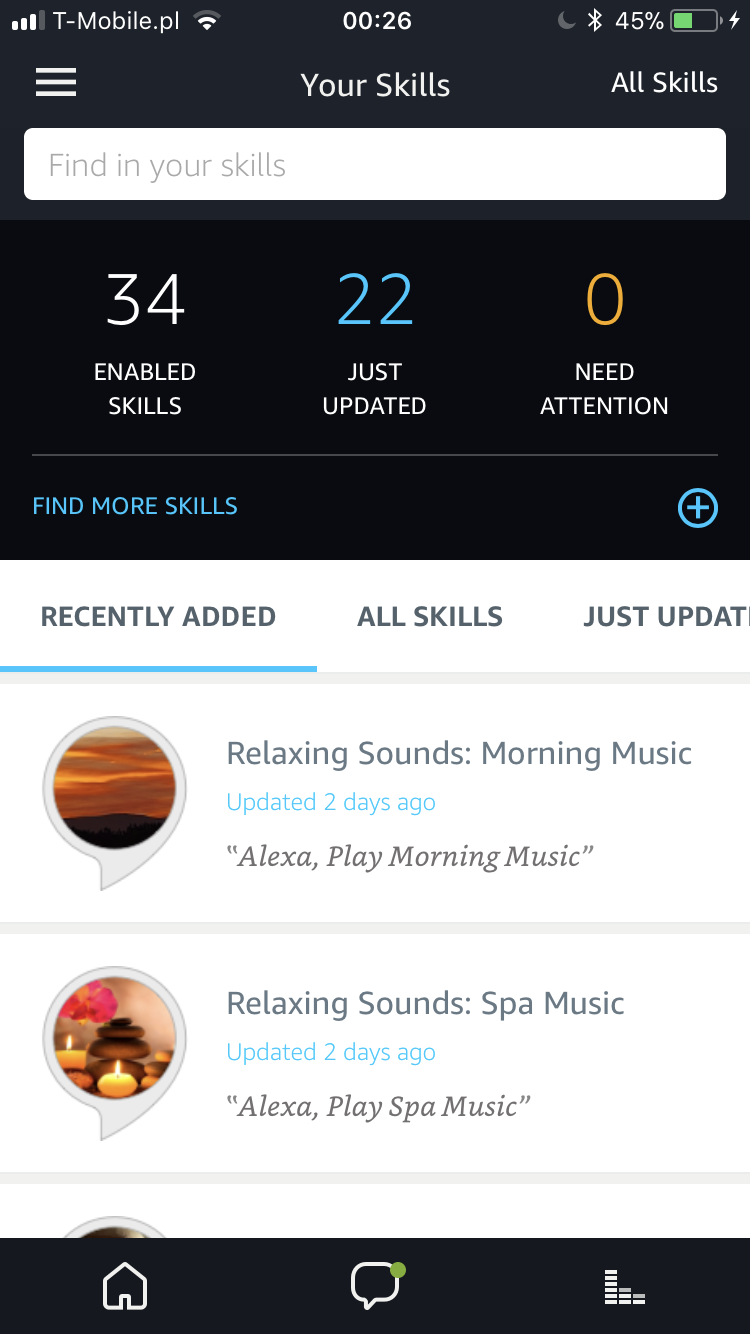The image size is (750, 1334).
Task: Switch to the Just Updated tab
Action: click(x=665, y=617)
